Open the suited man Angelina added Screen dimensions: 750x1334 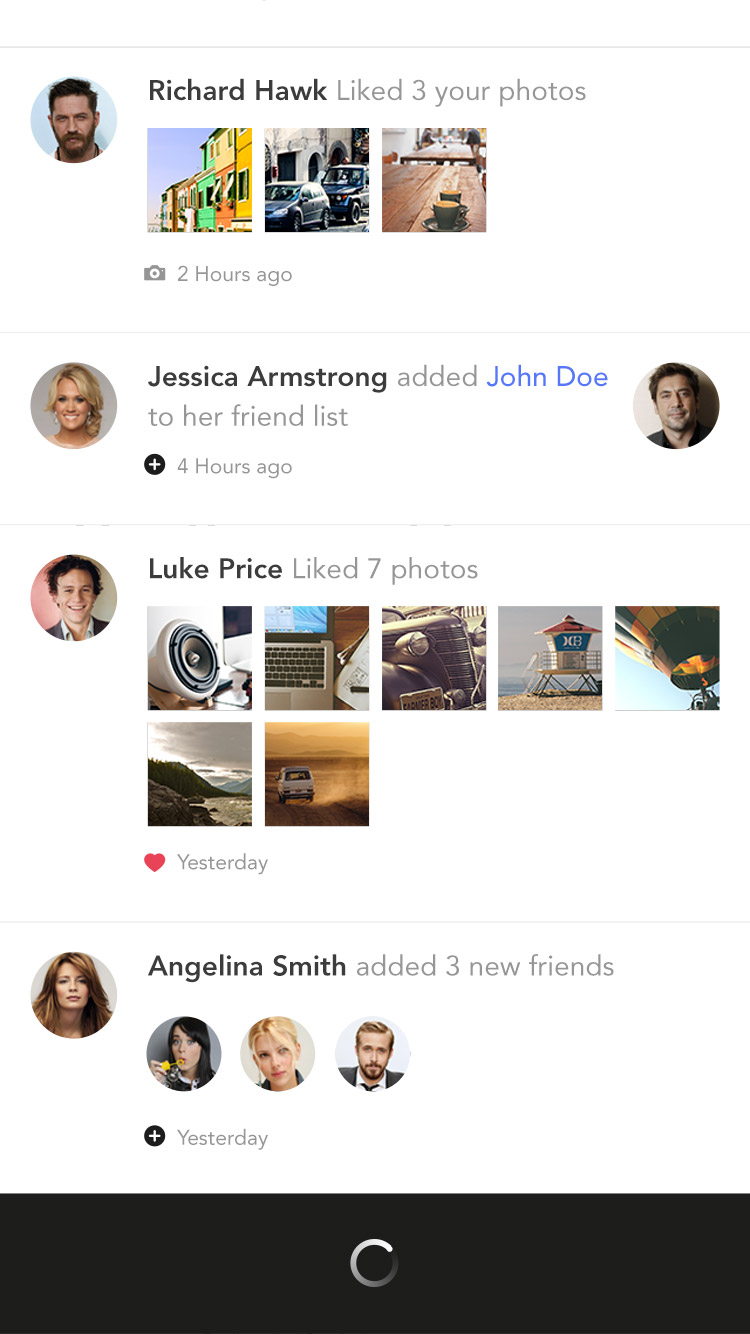(372, 1053)
